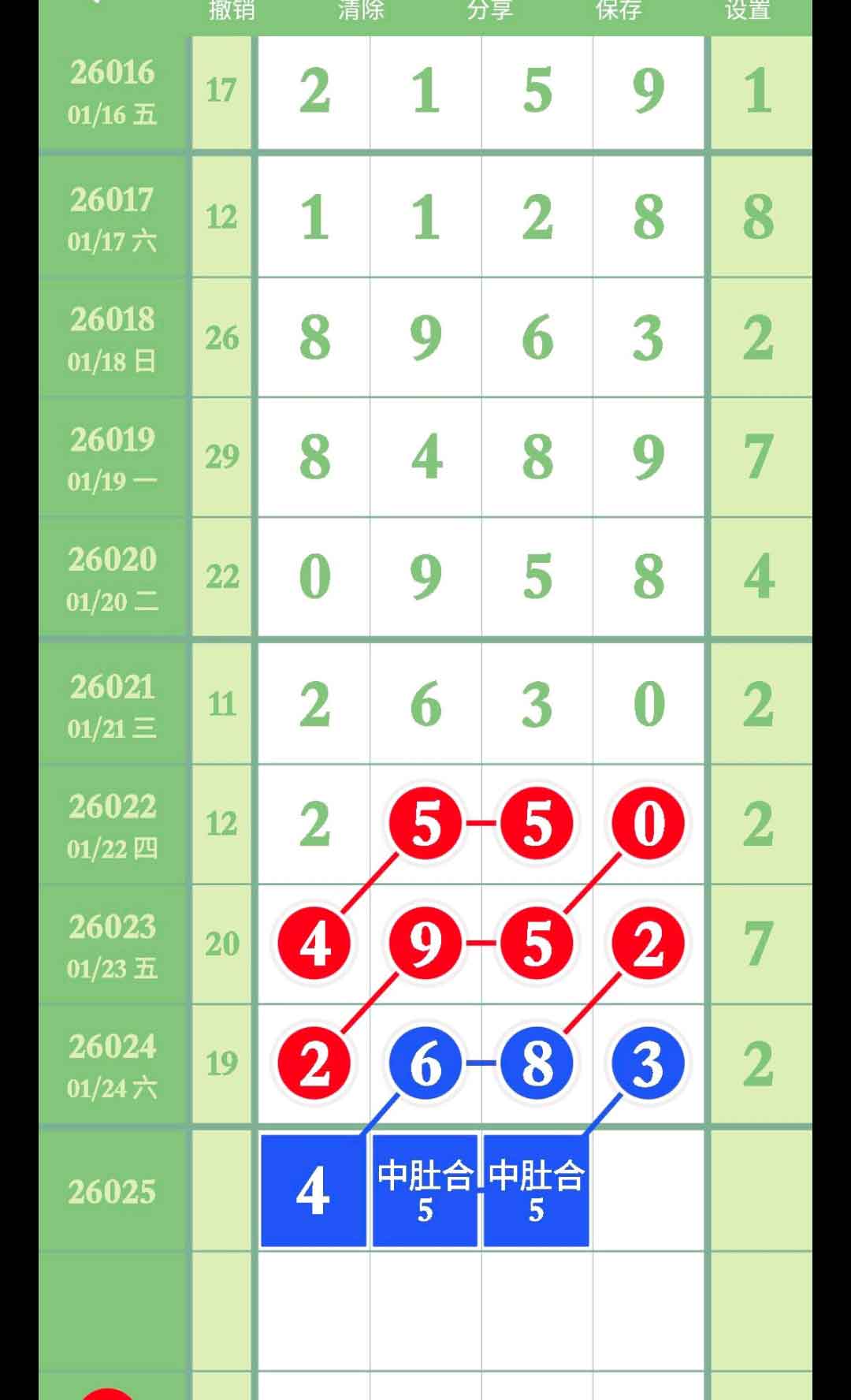The width and height of the screenshot is (851, 1400).
Task: Tap the red circled 4 in row 26023
Action: [x=314, y=944]
